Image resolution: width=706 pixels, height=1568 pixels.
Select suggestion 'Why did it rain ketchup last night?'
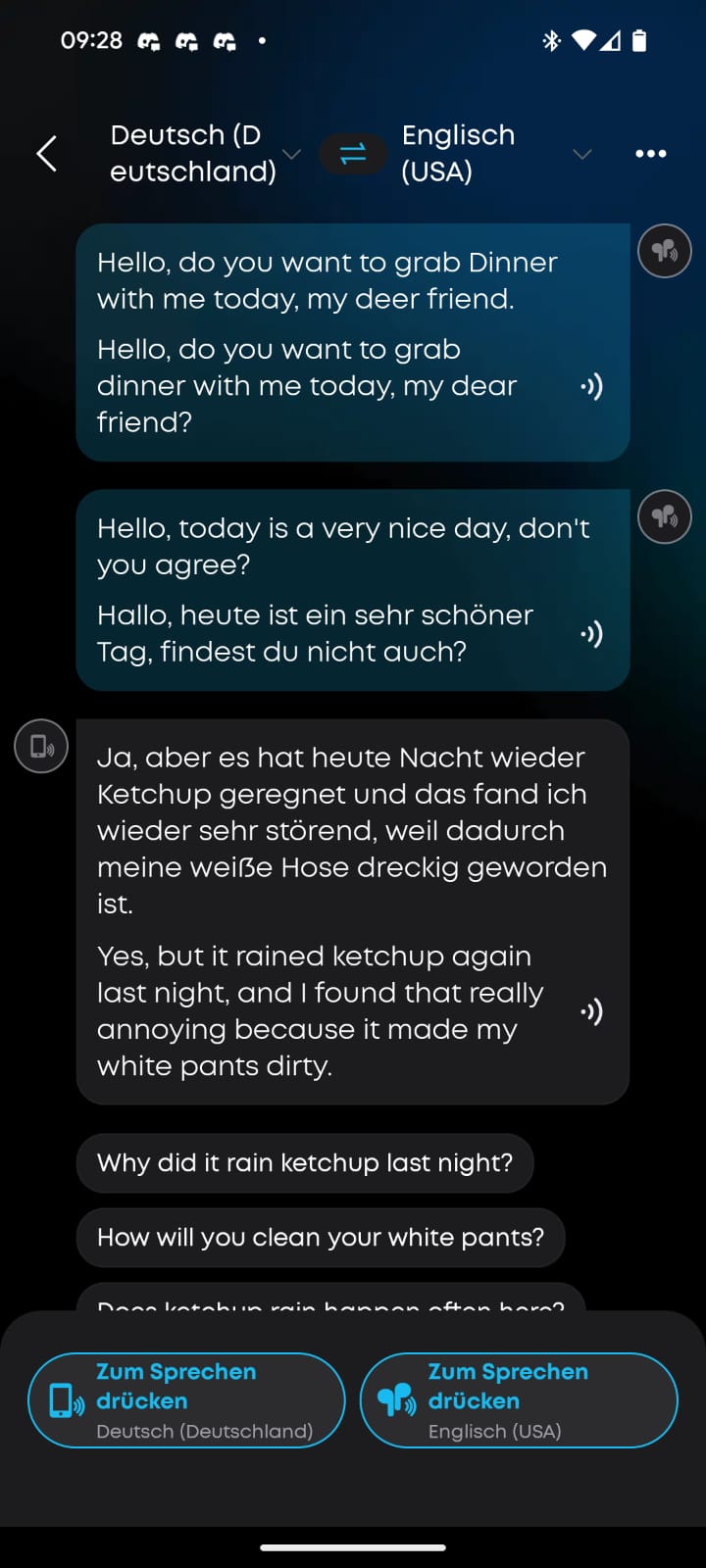[305, 1163]
